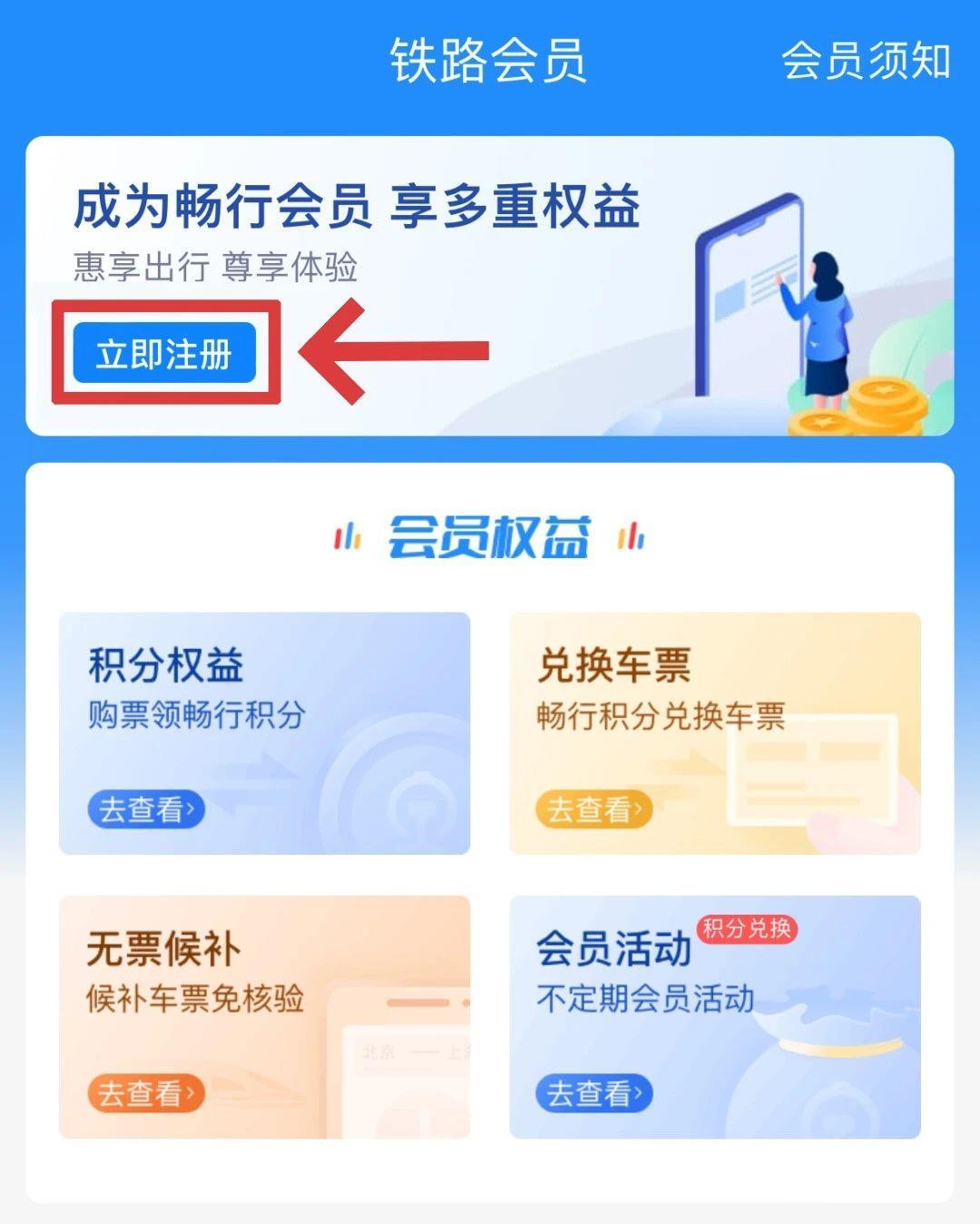Open the 无票候补 waitlist card

click(x=264, y=1016)
